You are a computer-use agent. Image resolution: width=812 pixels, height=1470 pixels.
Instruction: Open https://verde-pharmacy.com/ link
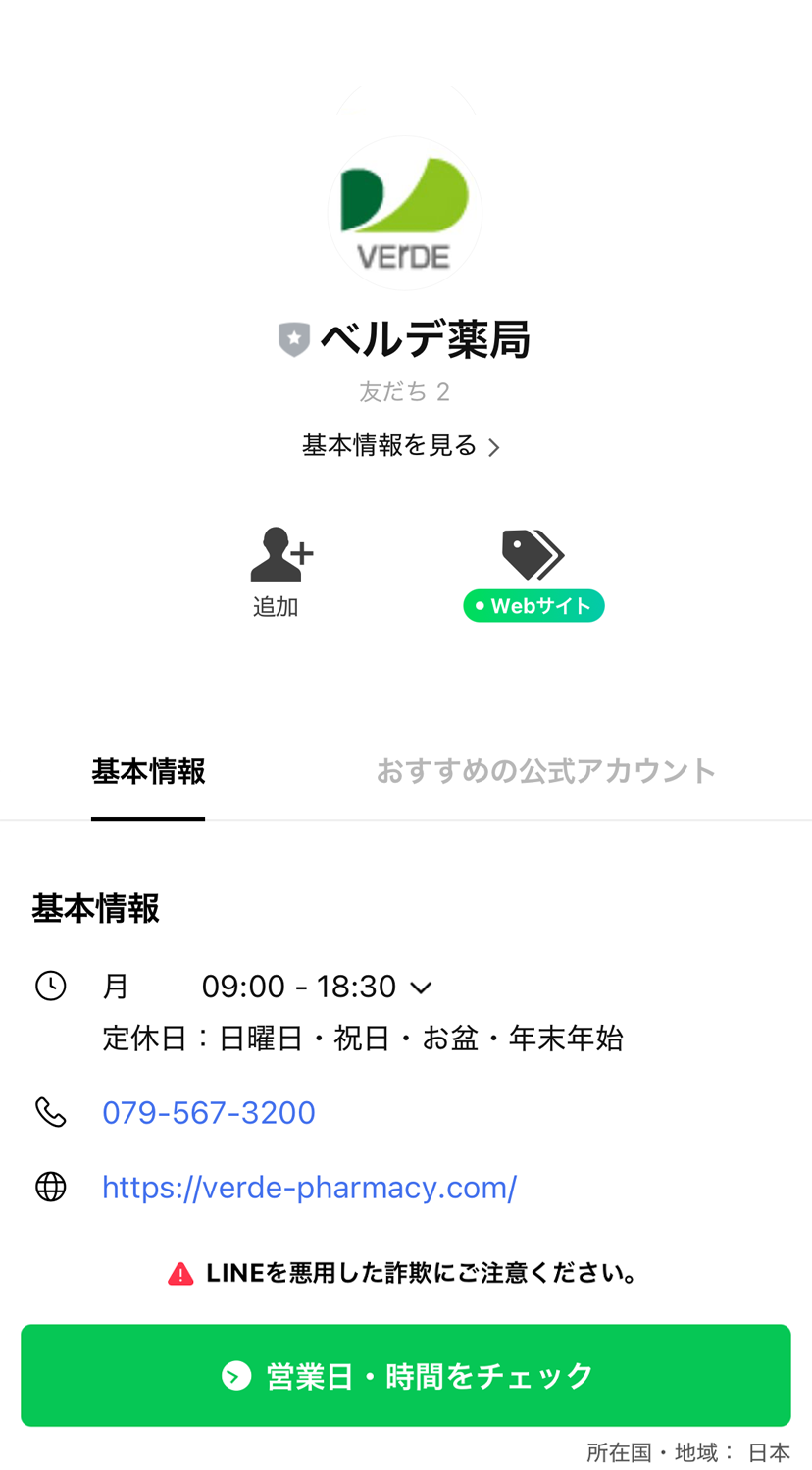click(309, 1186)
